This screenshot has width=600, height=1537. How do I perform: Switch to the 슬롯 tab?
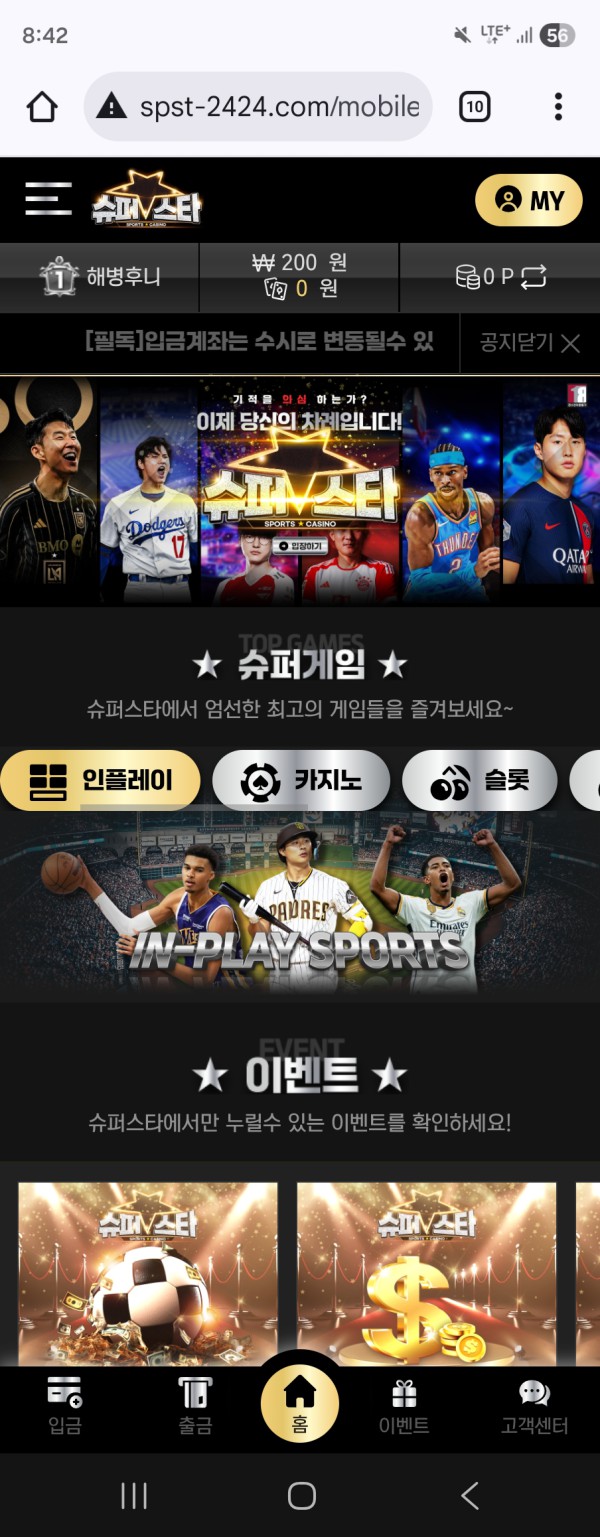tap(480, 780)
